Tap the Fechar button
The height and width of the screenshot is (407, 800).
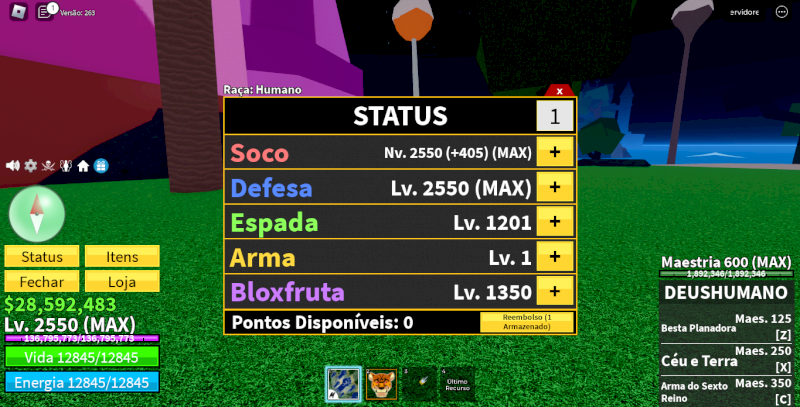pos(42,281)
